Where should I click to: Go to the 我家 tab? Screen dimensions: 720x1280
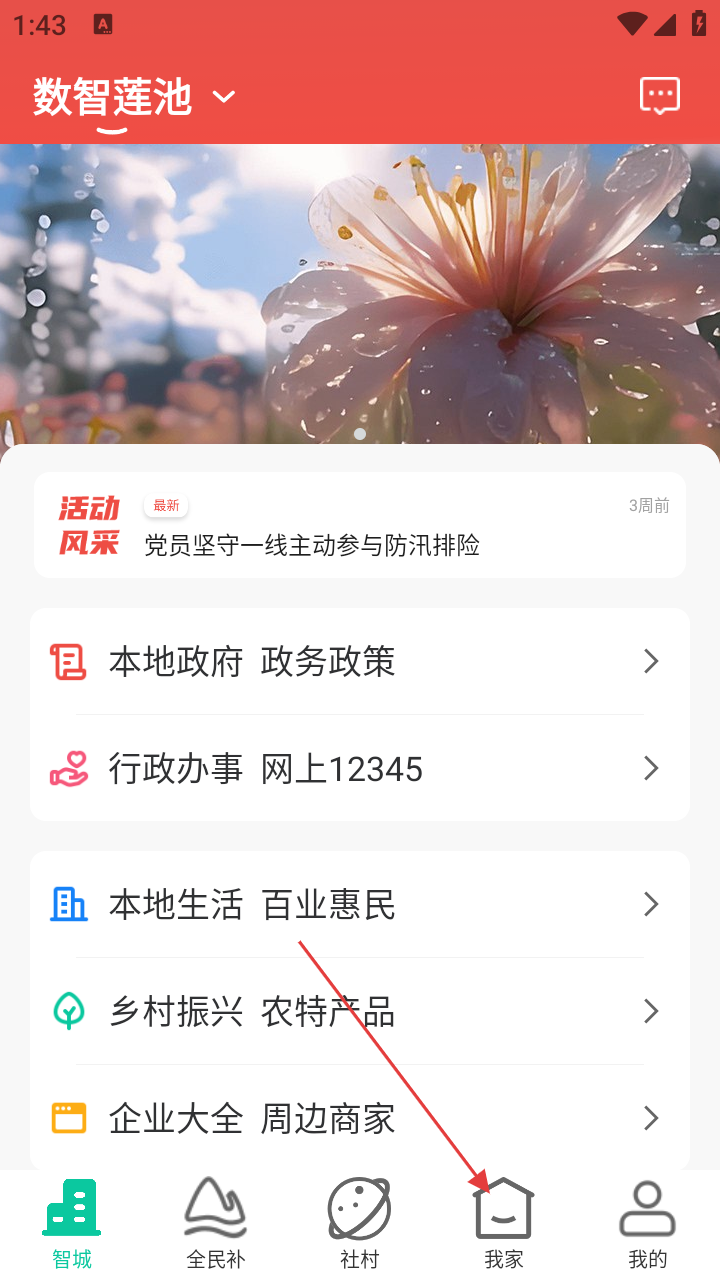click(x=504, y=1224)
